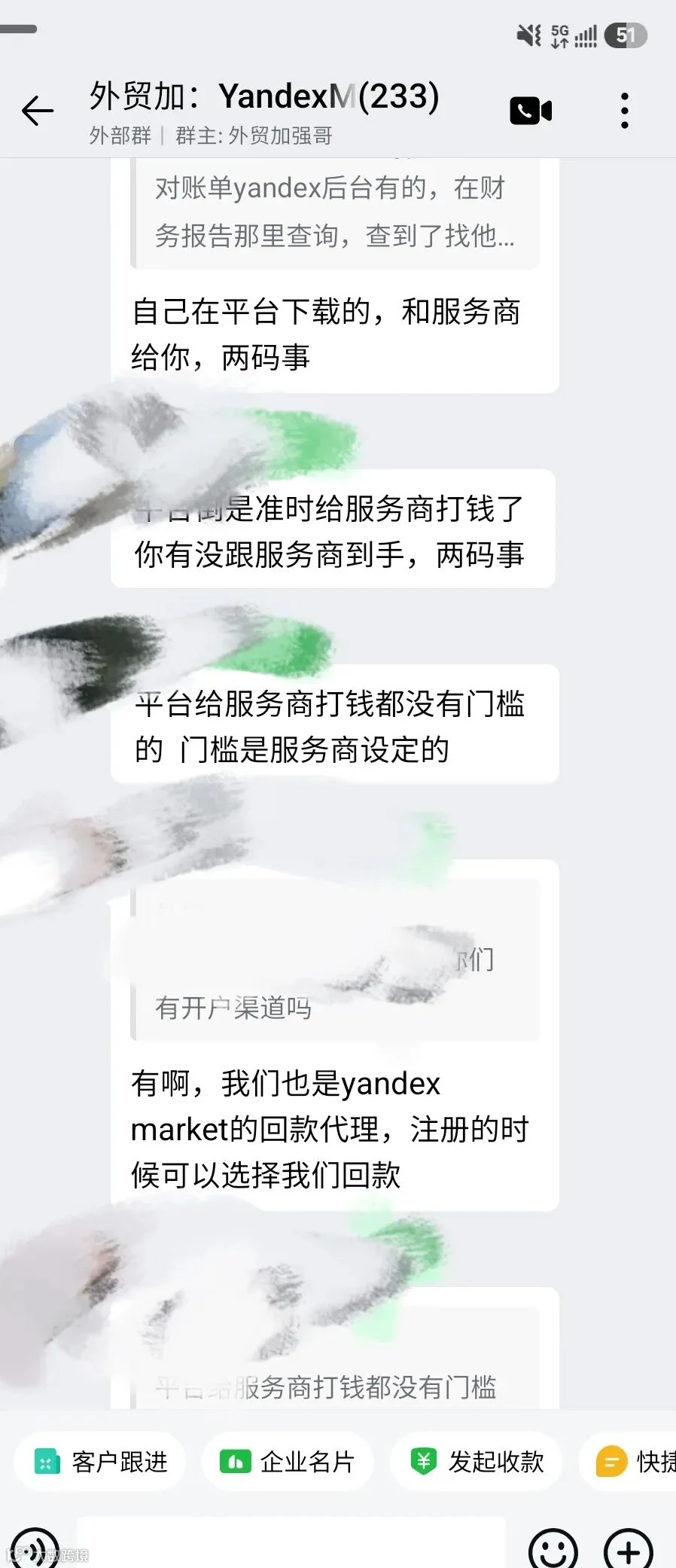Focus the message text field

tap(291, 1544)
